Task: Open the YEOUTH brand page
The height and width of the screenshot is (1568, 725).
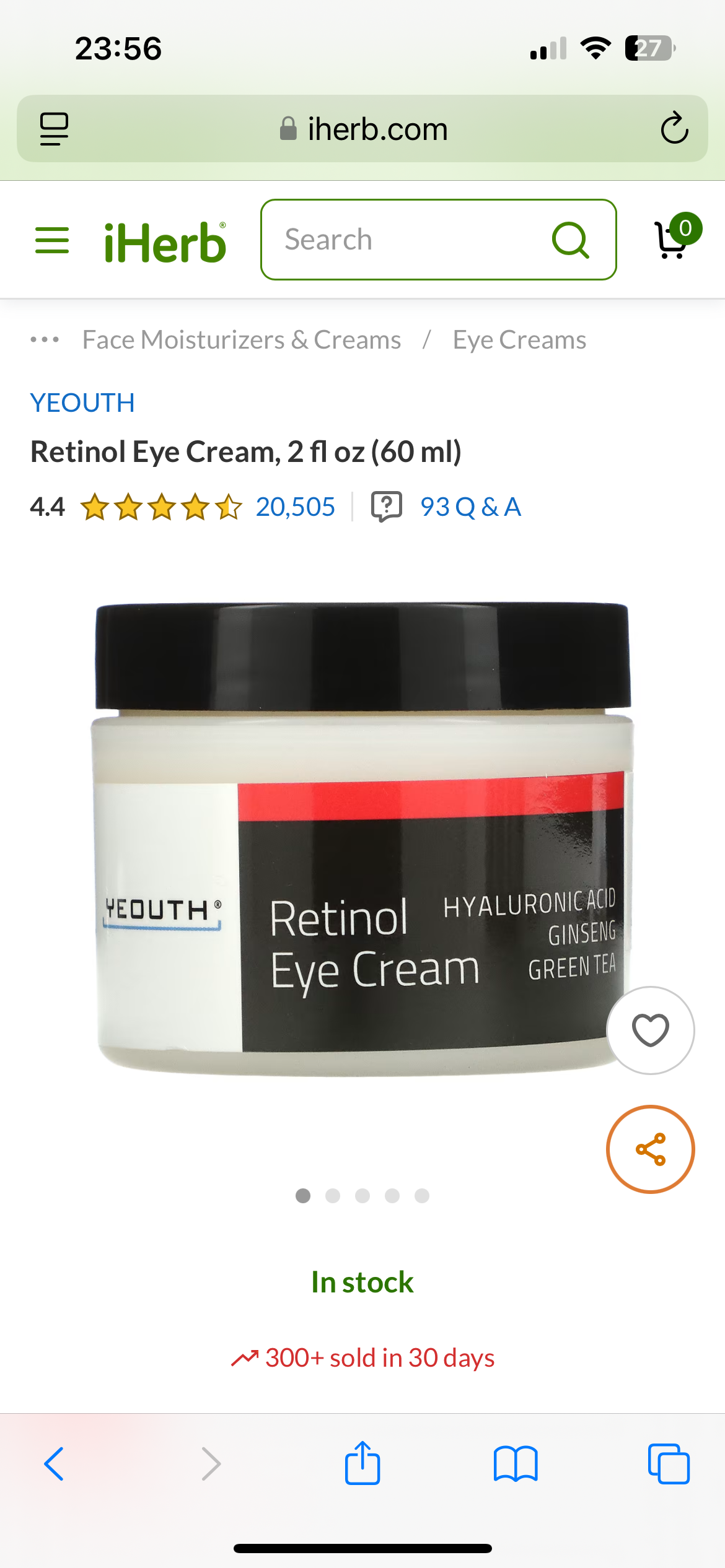Action: click(82, 403)
